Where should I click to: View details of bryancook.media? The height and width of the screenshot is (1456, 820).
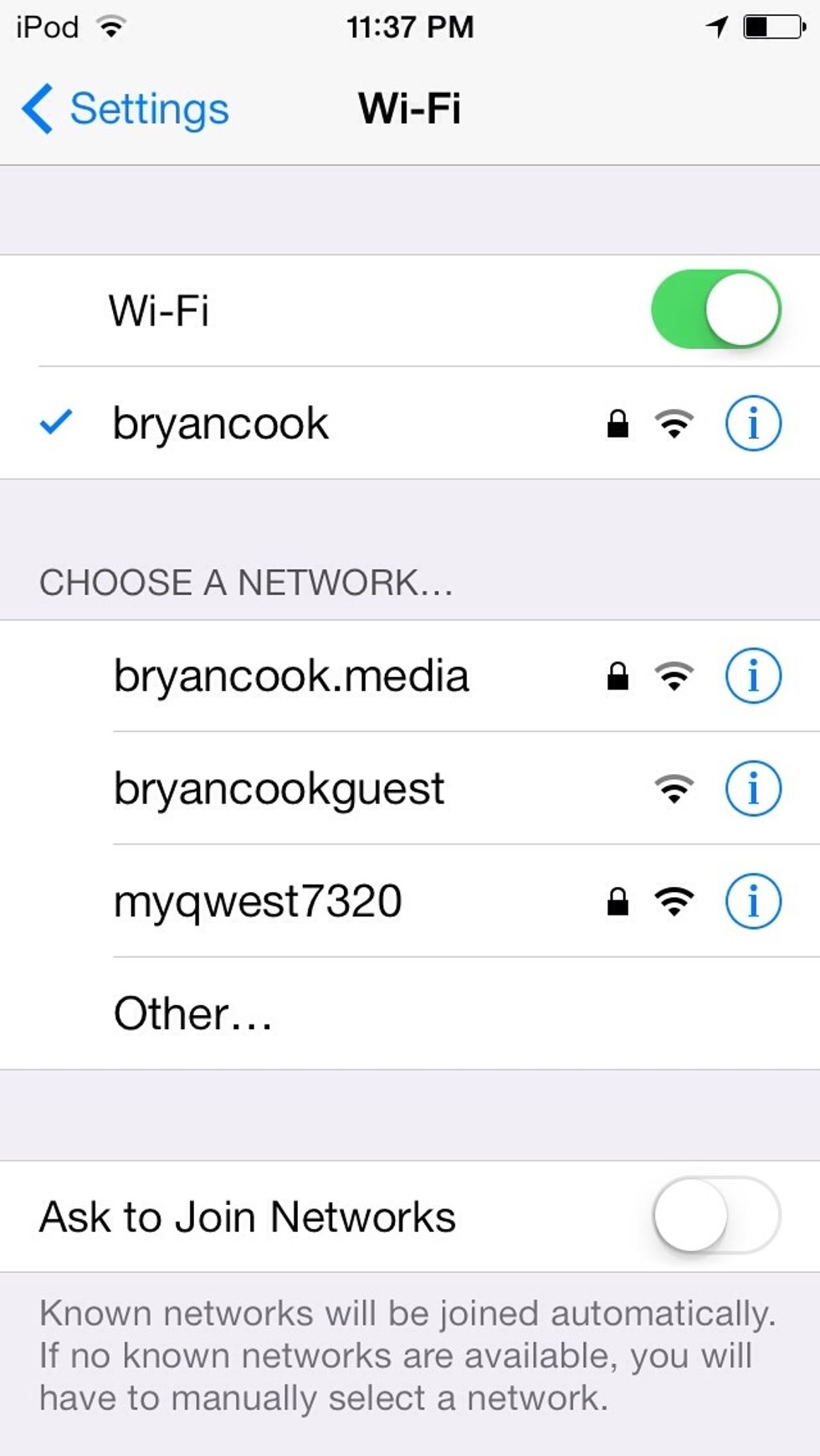click(x=752, y=676)
